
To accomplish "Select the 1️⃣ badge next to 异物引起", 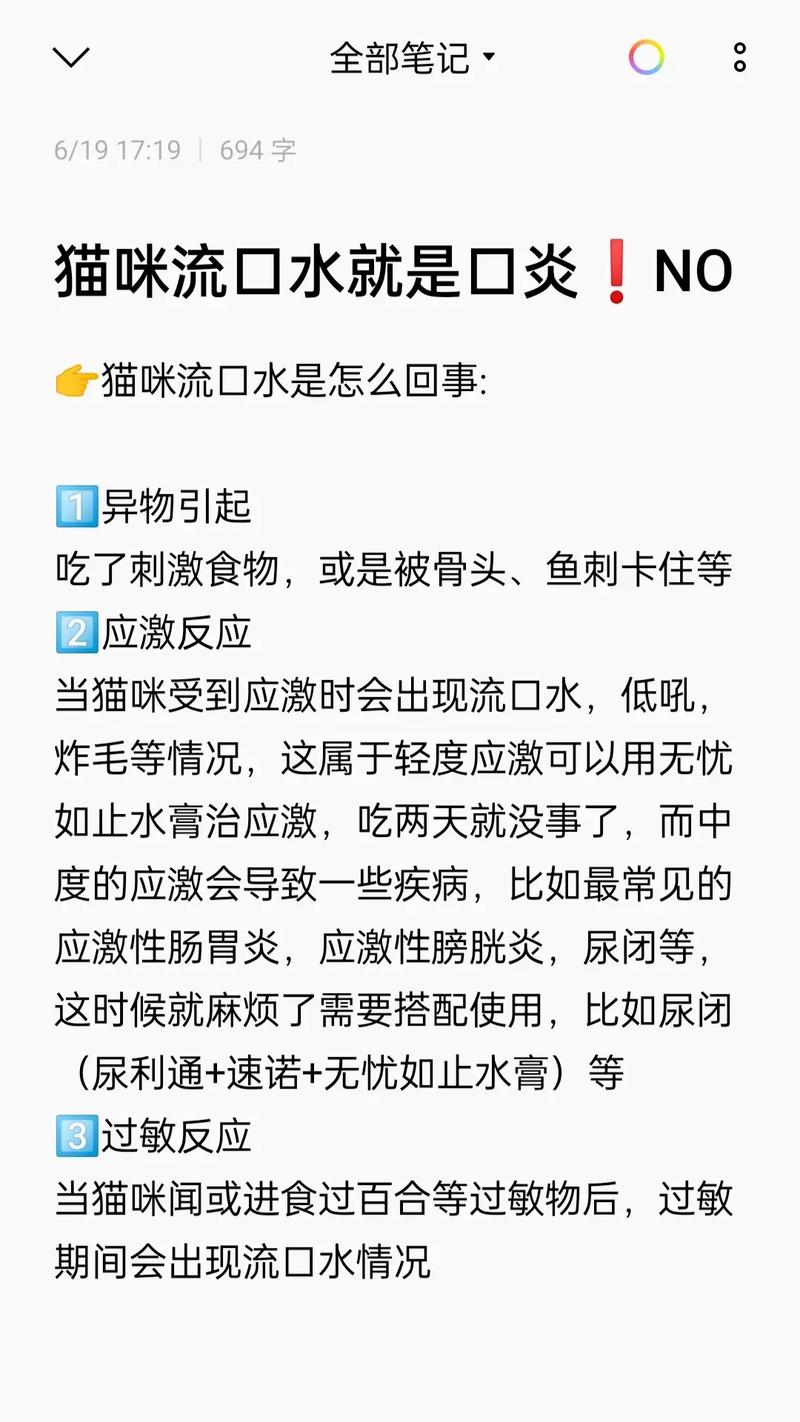I will (74, 508).
